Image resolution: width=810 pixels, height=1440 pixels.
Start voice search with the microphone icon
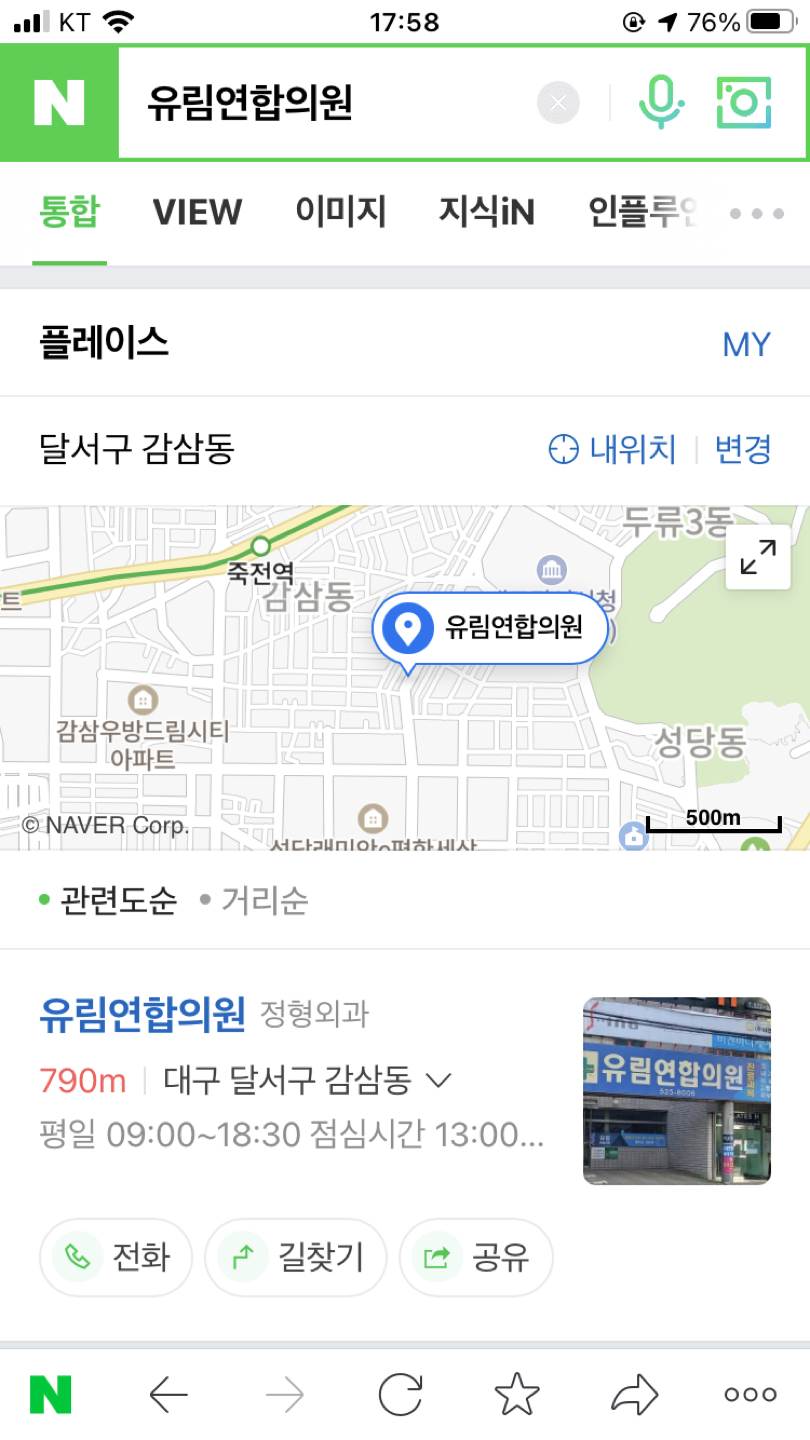[x=661, y=103]
